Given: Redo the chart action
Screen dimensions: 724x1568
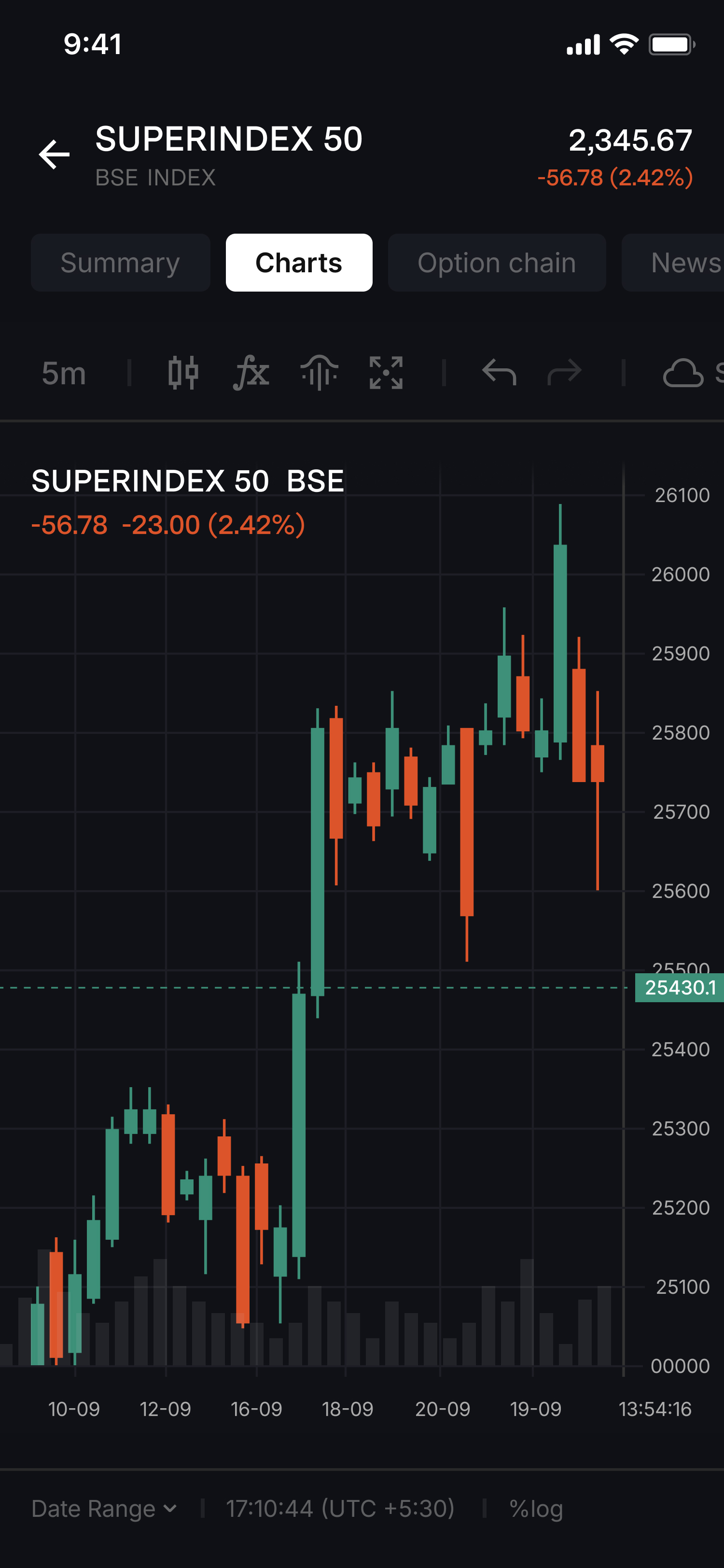Looking at the screenshot, I should pos(565,373).
